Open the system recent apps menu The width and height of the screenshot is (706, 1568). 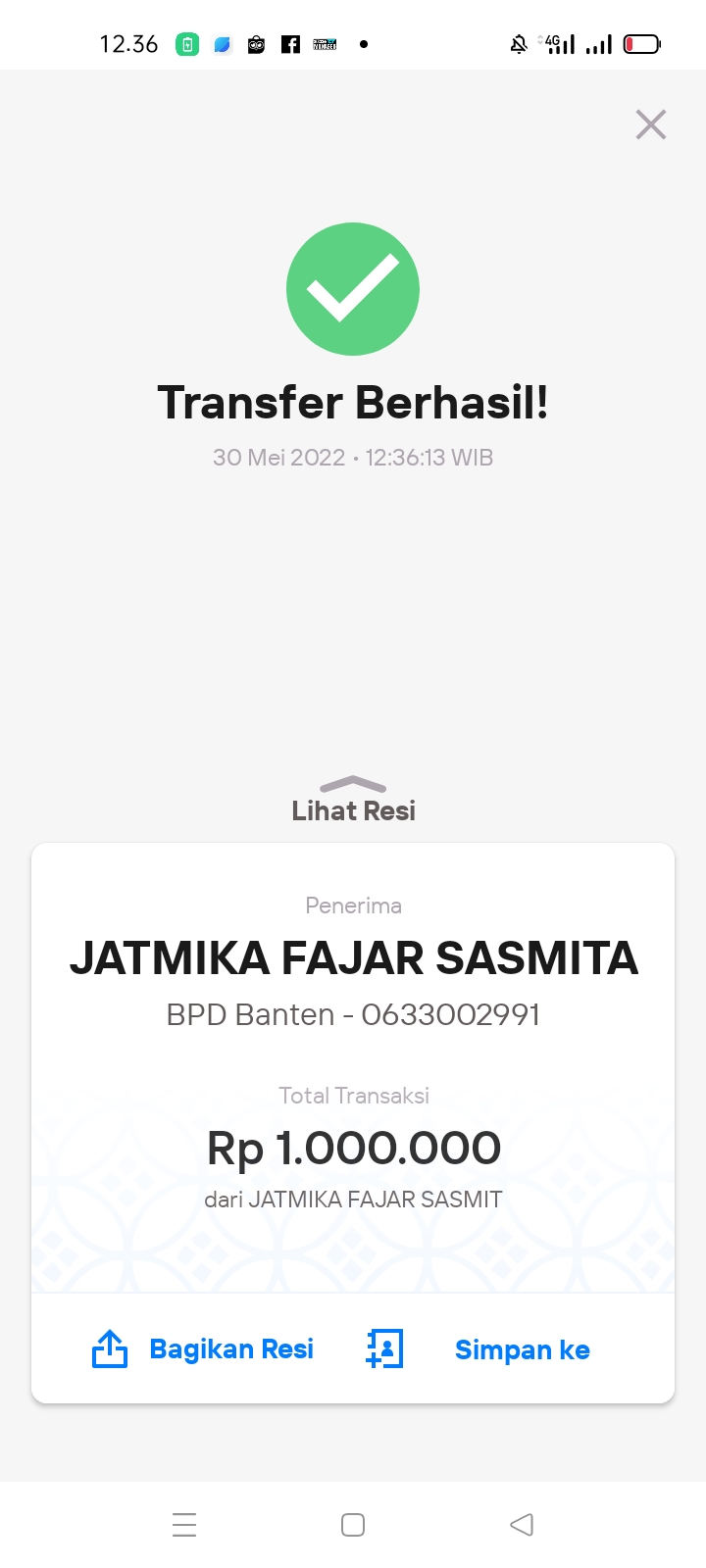[184, 1525]
